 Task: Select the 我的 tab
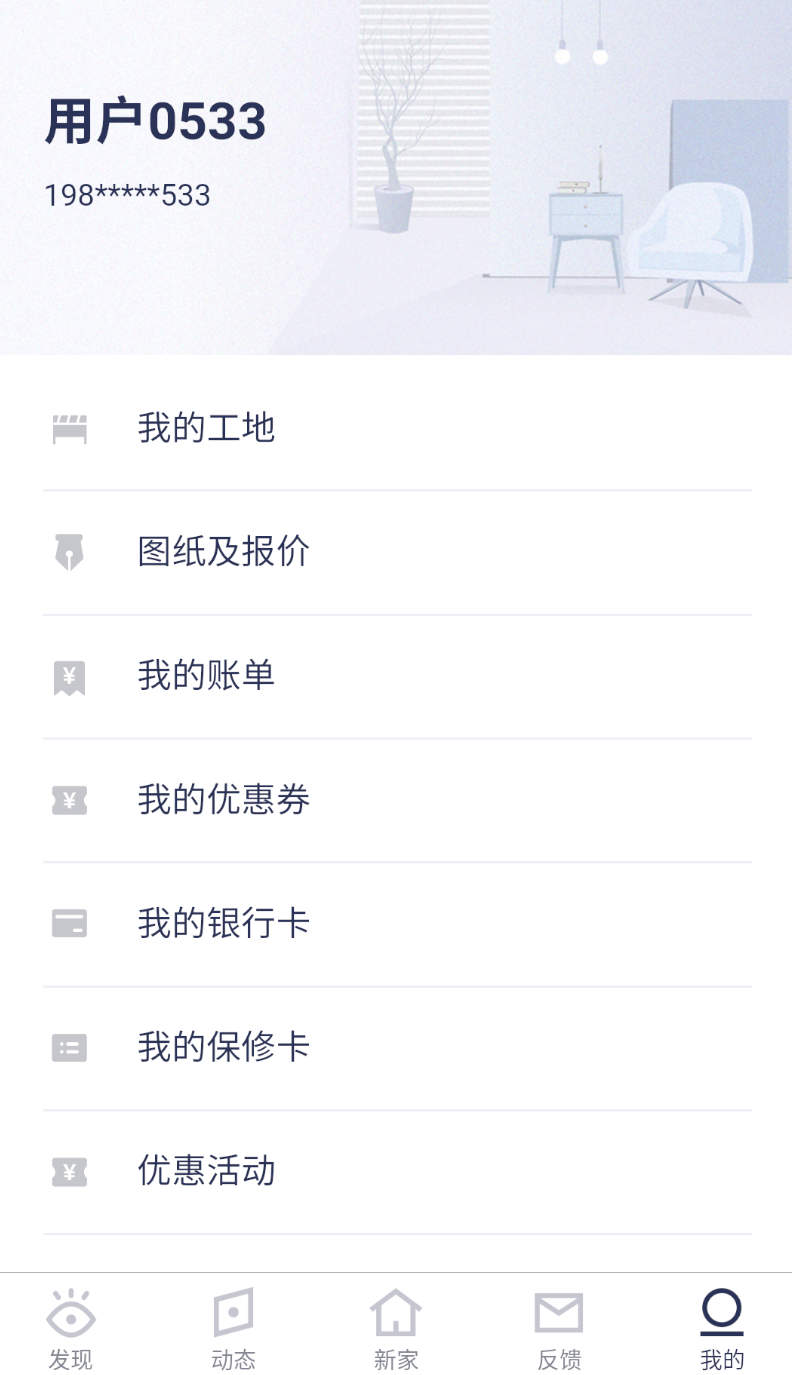[722, 1329]
